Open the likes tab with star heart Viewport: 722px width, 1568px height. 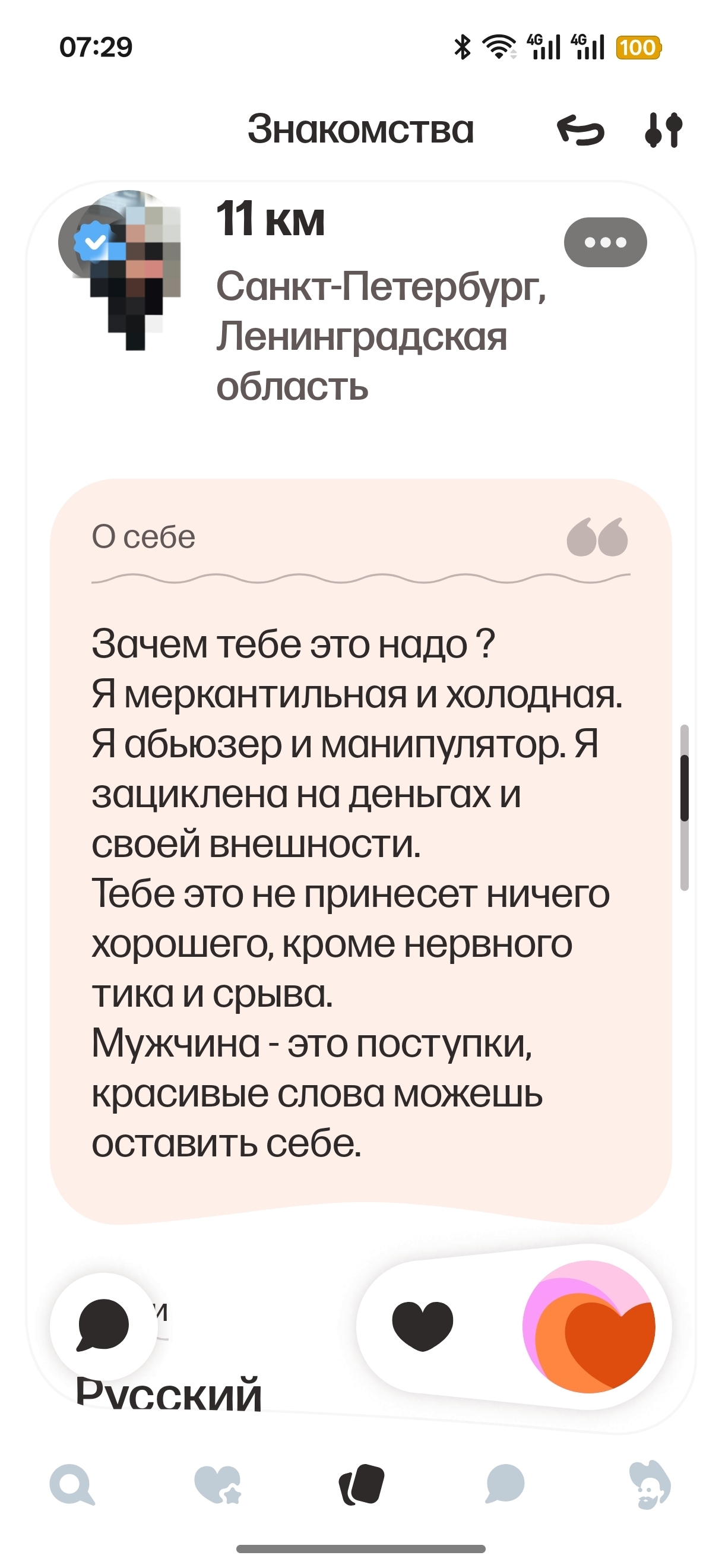click(217, 1484)
